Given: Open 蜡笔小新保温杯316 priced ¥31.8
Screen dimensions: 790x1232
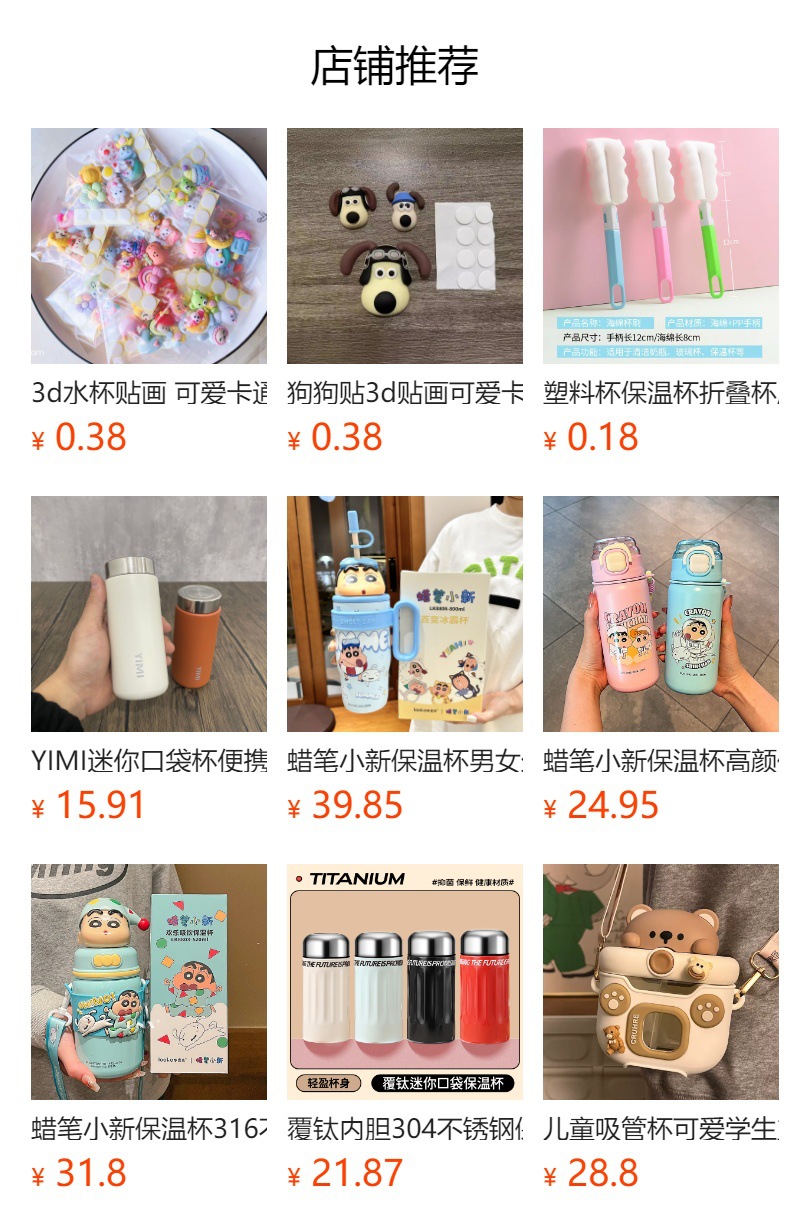Looking at the screenshot, I should tap(149, 982).
